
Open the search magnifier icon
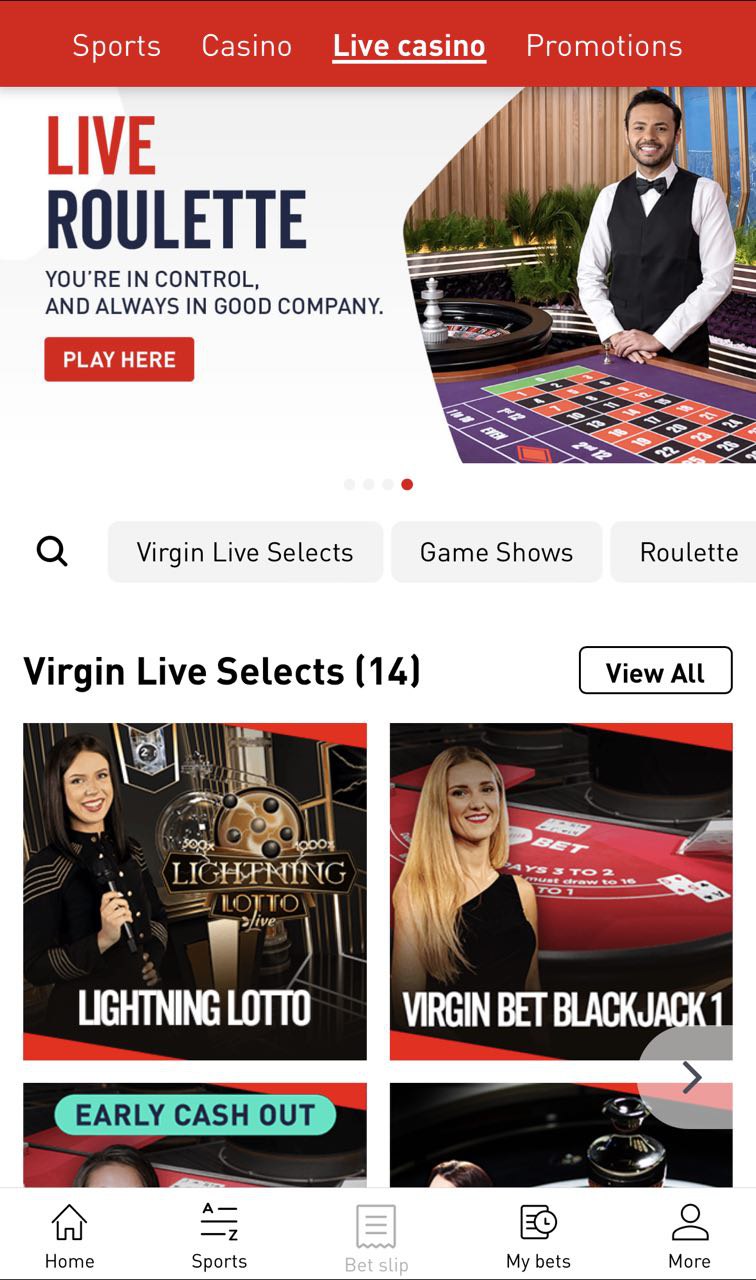click(x=52, y=551)
